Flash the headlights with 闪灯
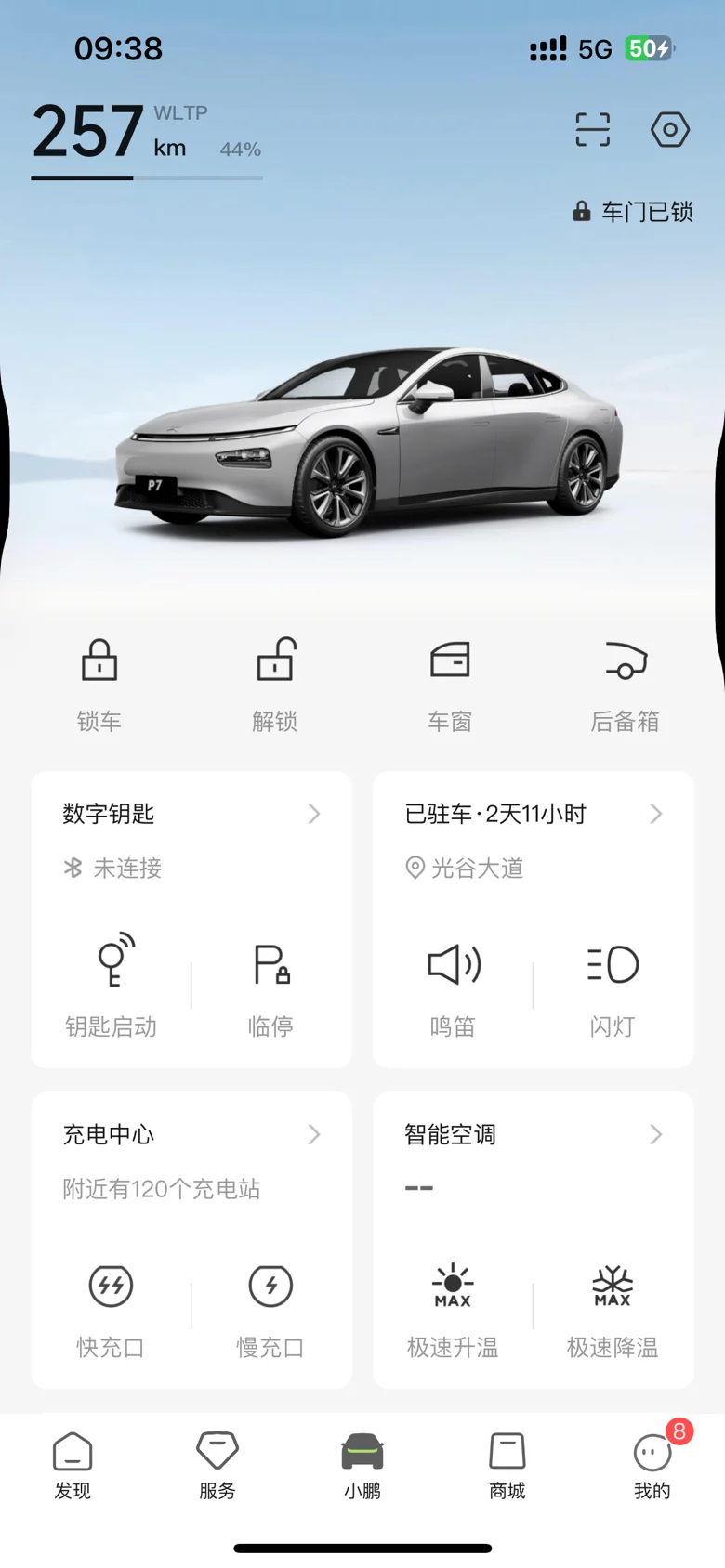This screenshot has width=725, height=1568. [x=613, y=987]
